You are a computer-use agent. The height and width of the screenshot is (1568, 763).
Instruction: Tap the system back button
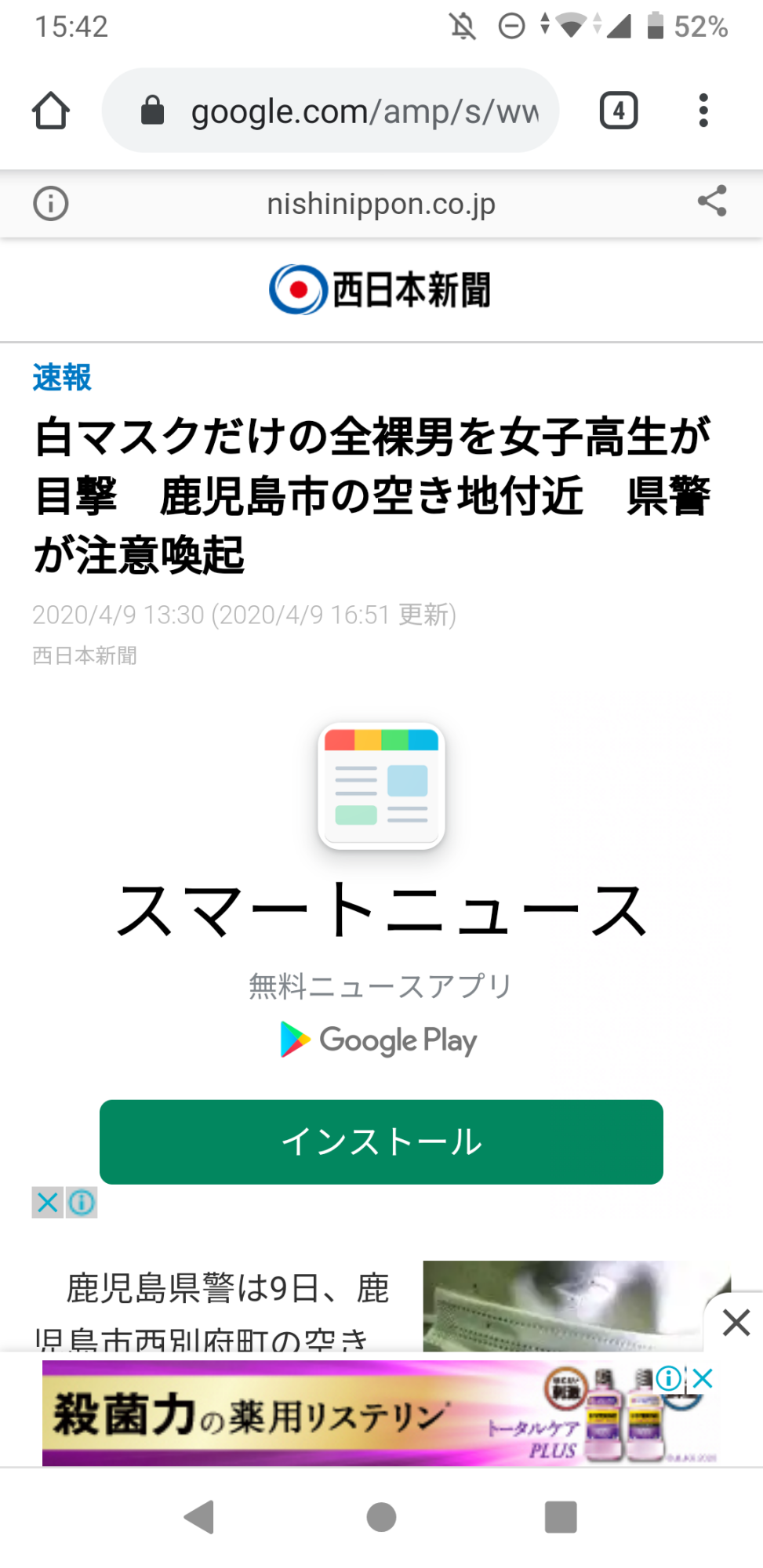(200, 1517)
